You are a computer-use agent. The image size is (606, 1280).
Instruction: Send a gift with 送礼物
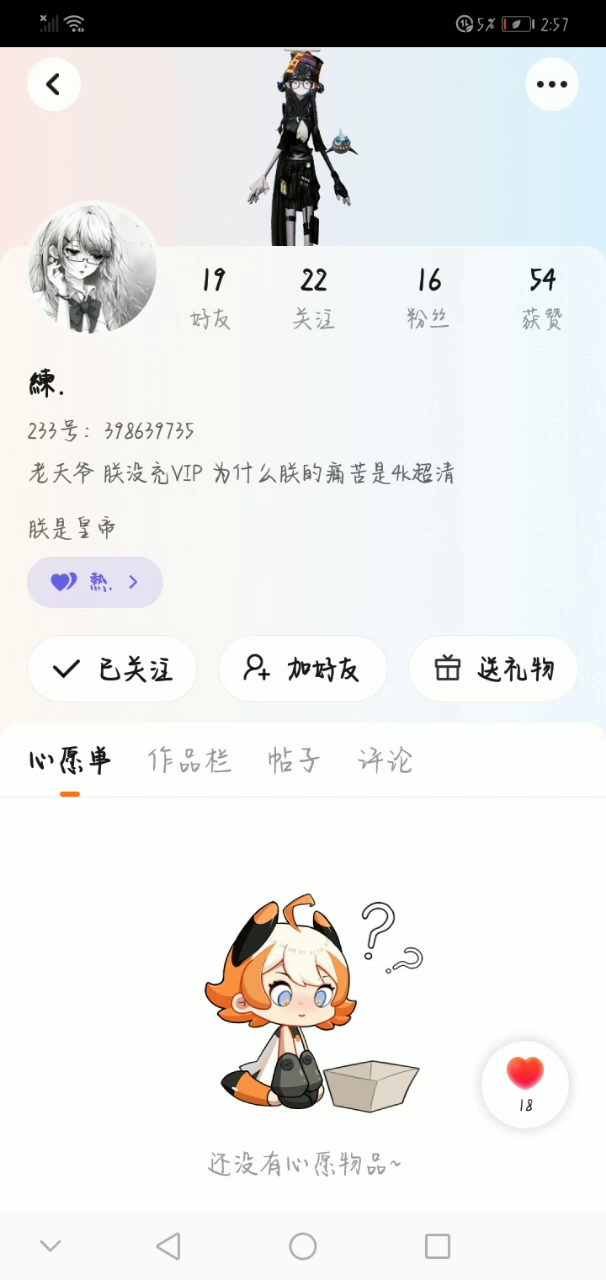tap(493, 669)
